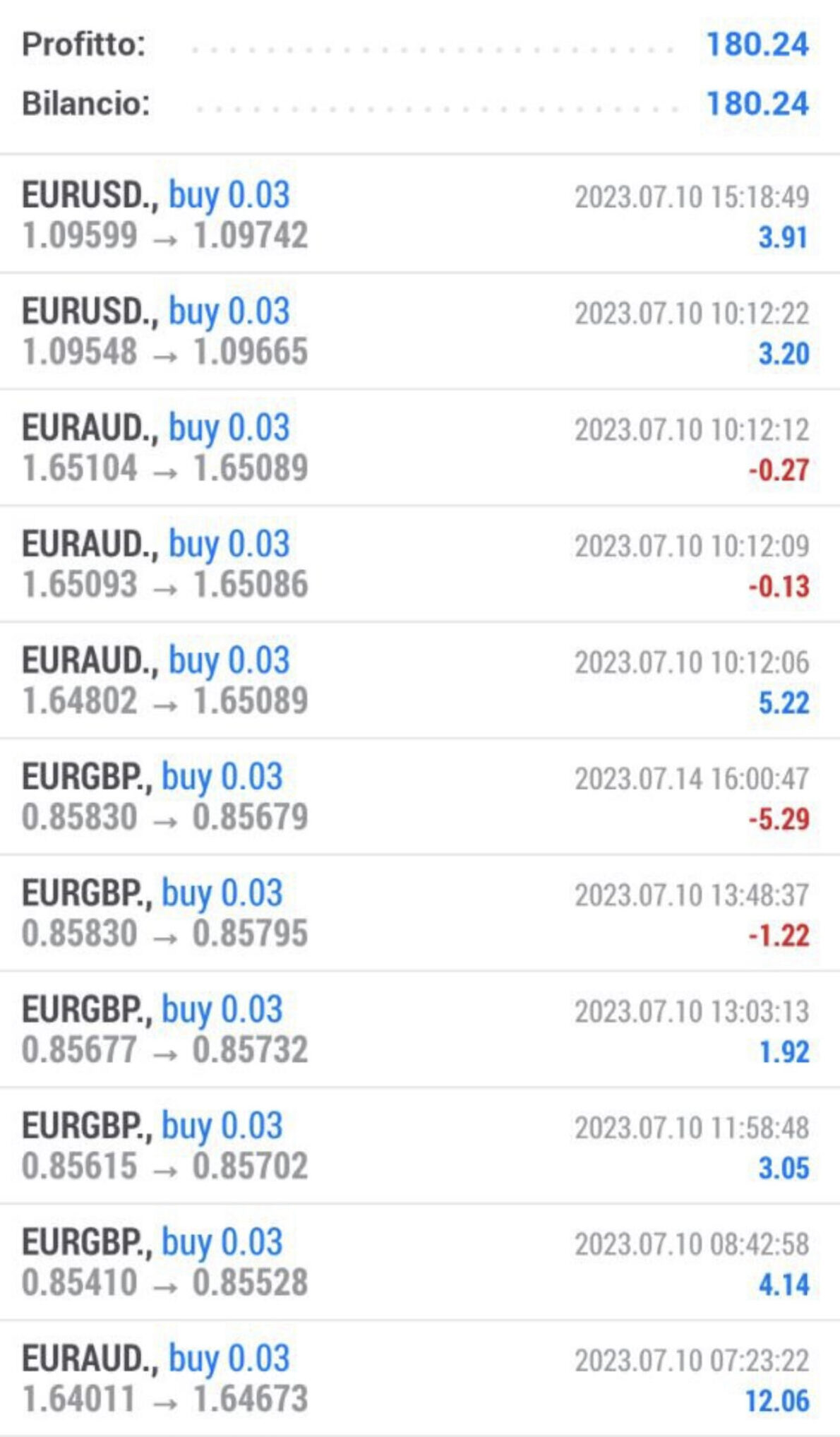Expand the EURUSD trade closed at 15:18:49
The width and height of the screenshot is (840, 1437).
click(420, 214)
